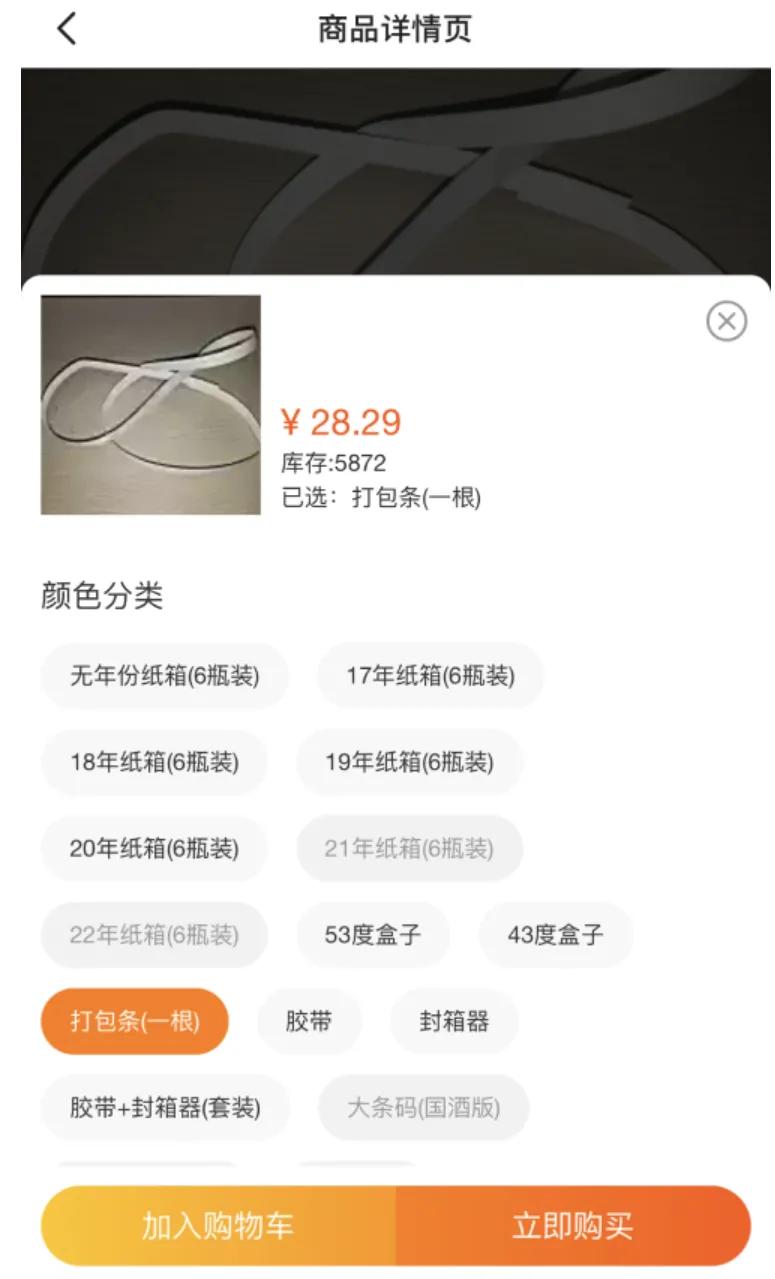The image size is (775, 1279).
Task: Select the 无年份纸箱(6瓶装) option
Action: pyautogui.click(x=164, y=676)
